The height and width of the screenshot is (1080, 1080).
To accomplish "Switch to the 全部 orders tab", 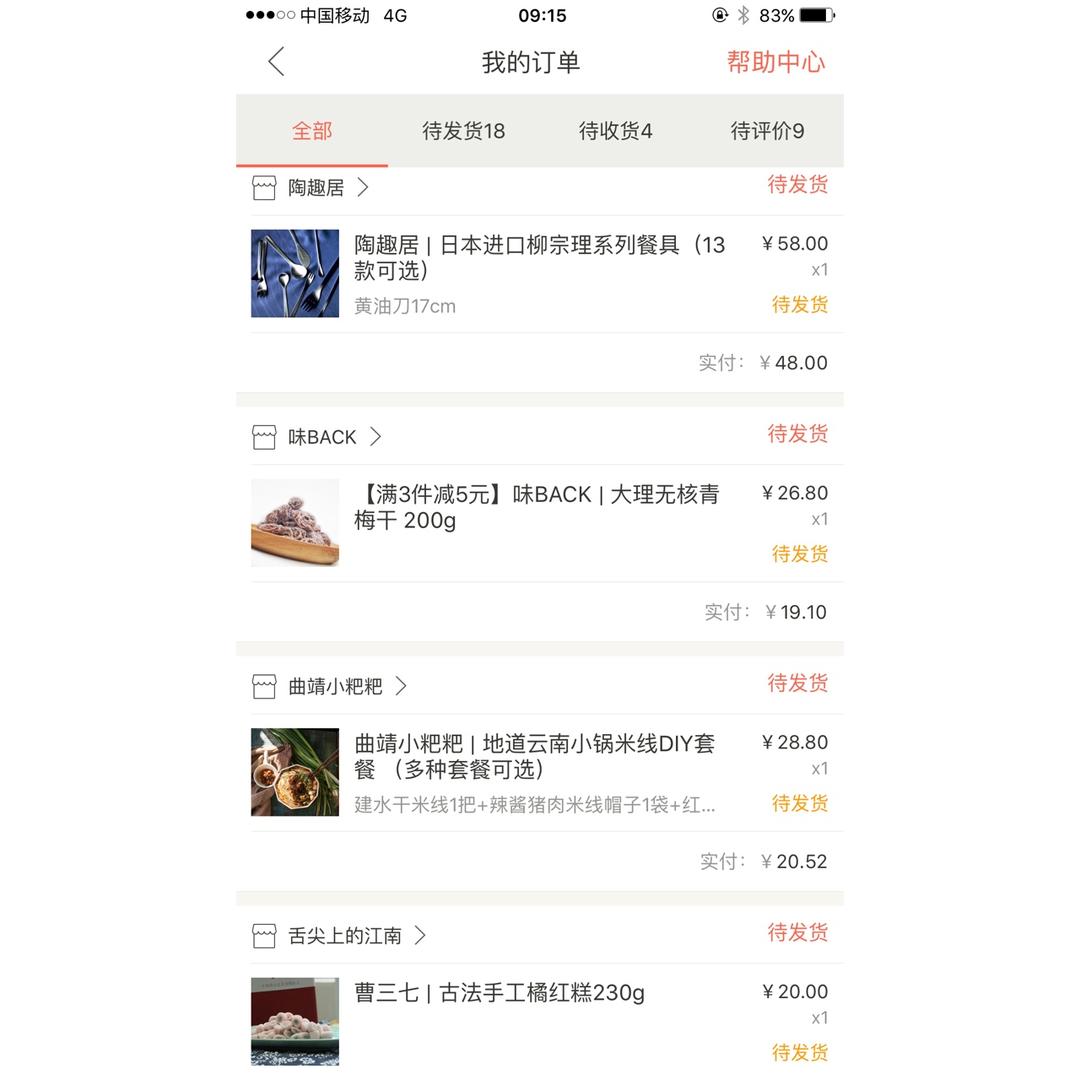I will point(312,131).
